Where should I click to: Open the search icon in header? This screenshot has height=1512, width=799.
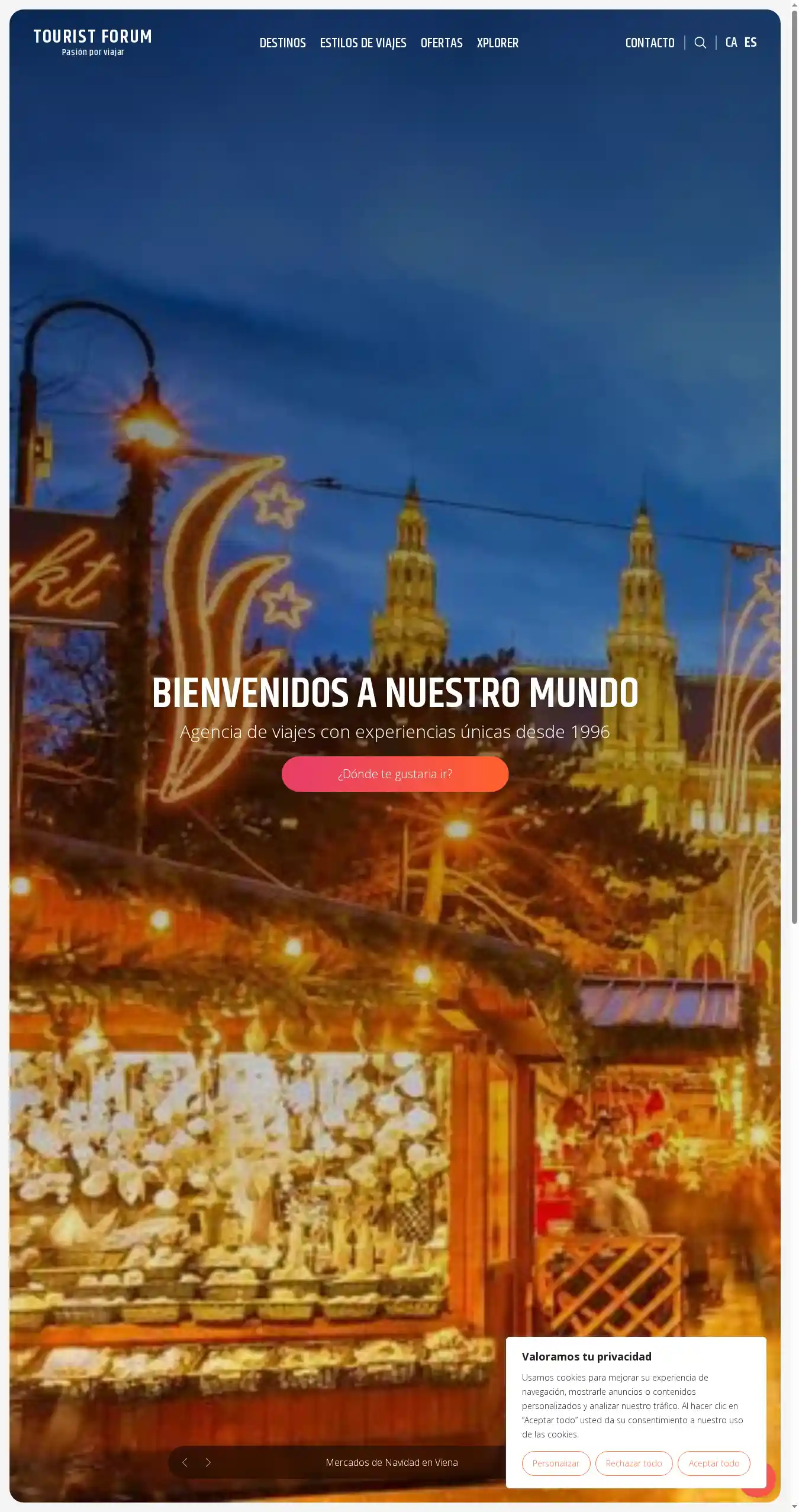[x=700, y=43]
